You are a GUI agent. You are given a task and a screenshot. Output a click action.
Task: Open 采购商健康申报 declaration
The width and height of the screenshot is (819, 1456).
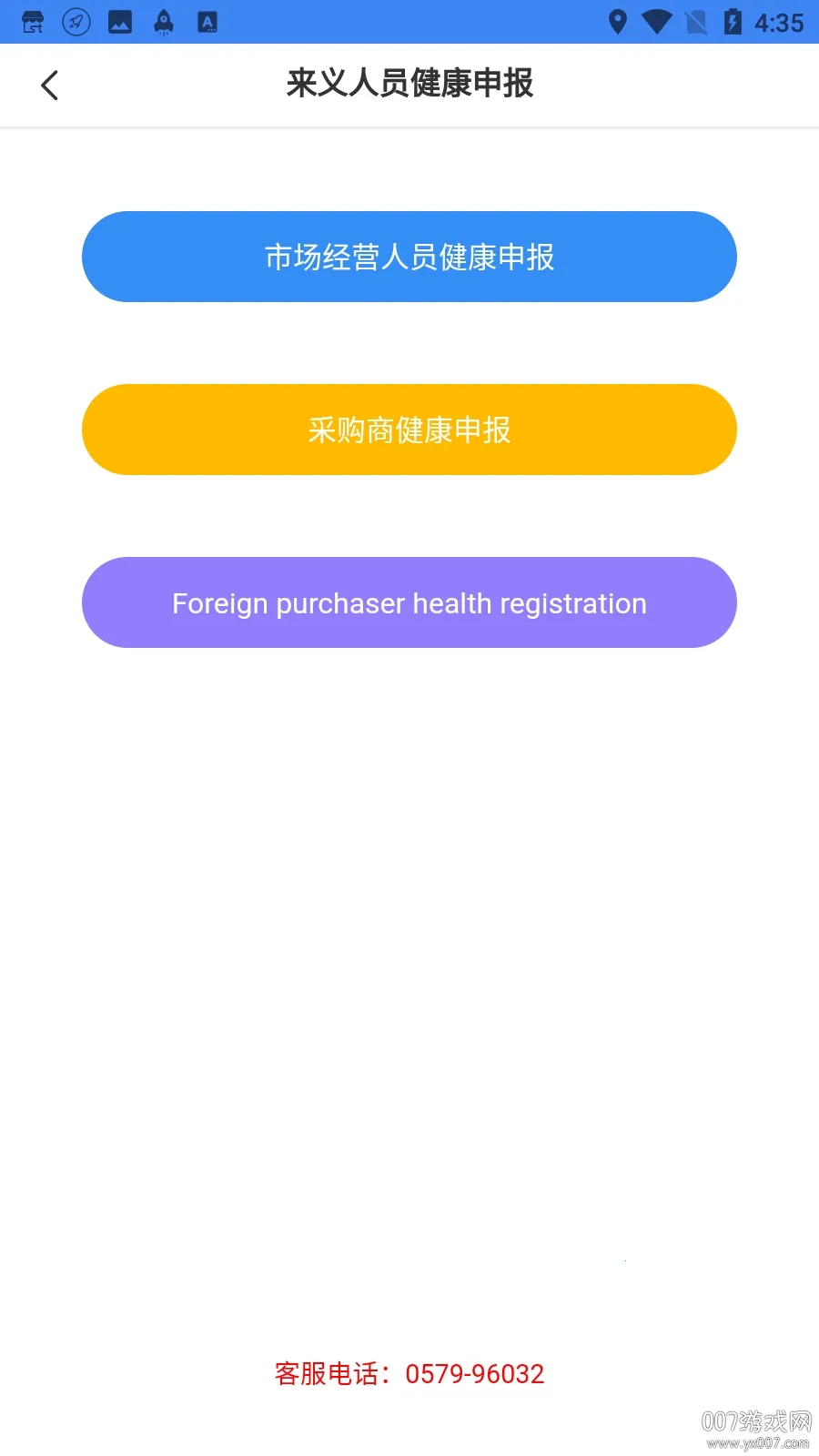click(x=409, y=429)
